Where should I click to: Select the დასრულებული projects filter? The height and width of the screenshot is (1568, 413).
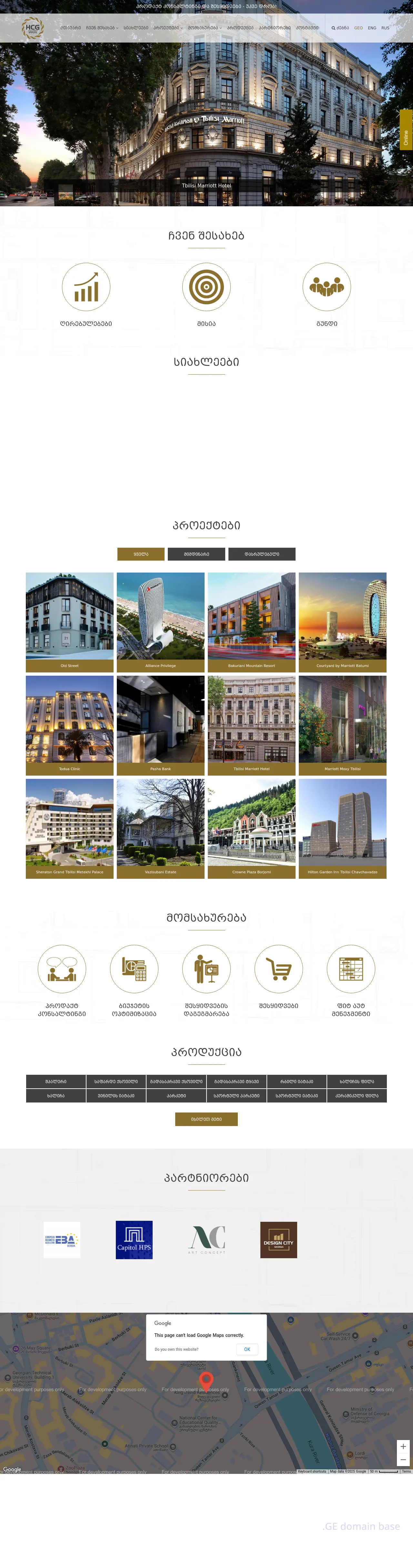click(261, 554)
